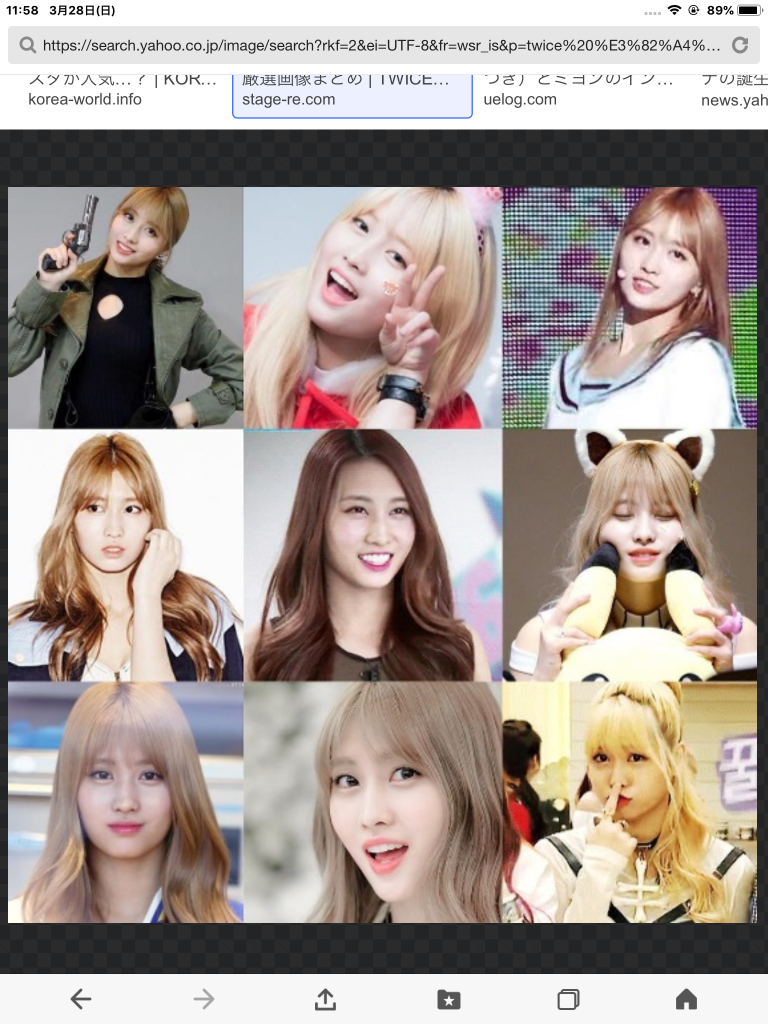This screenshot has height=1024, width=768.
Task: Open the news.yahoo image result
Action: (x=735, y=92)
